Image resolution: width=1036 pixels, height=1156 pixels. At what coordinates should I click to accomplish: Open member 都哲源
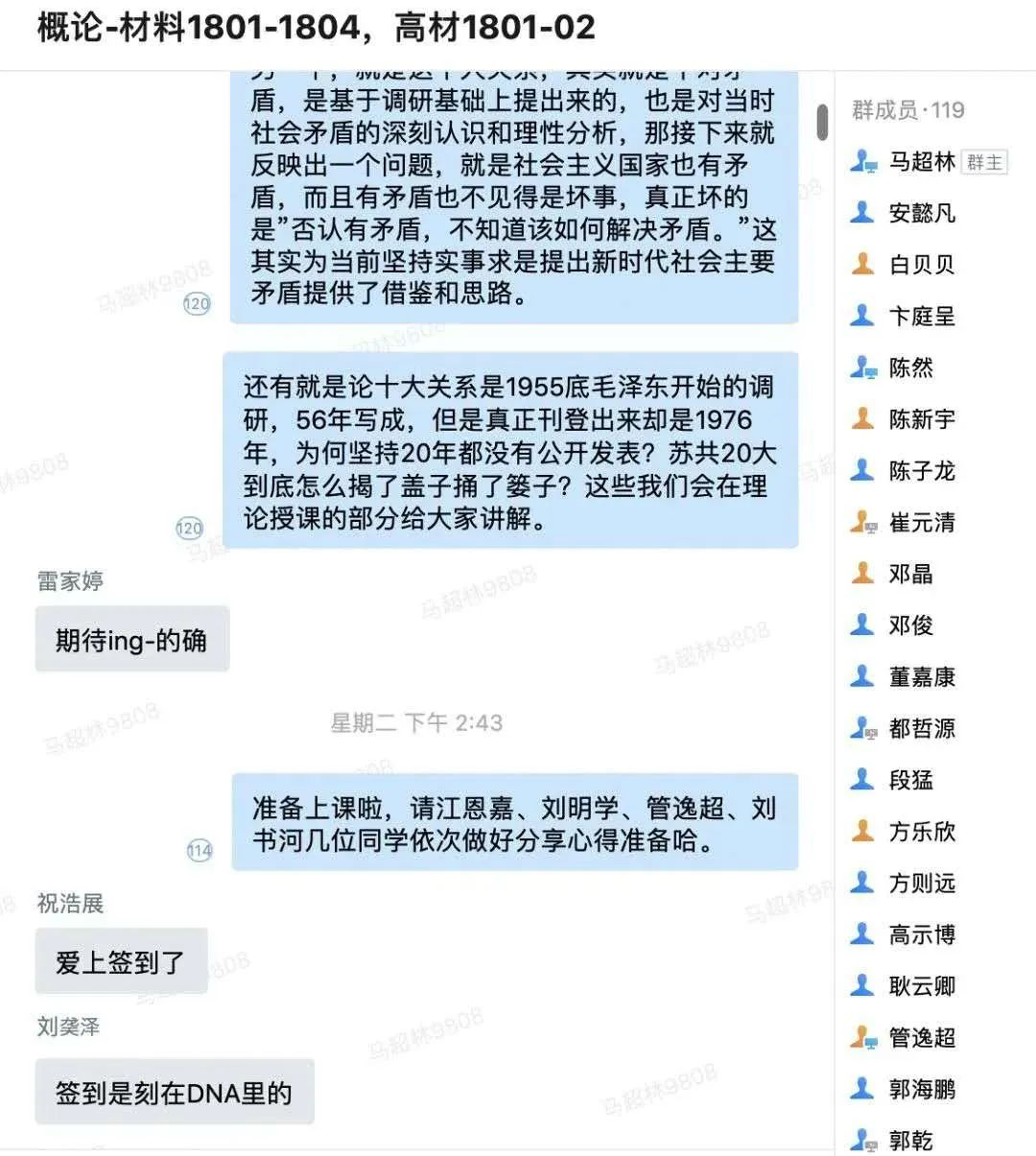921,729
